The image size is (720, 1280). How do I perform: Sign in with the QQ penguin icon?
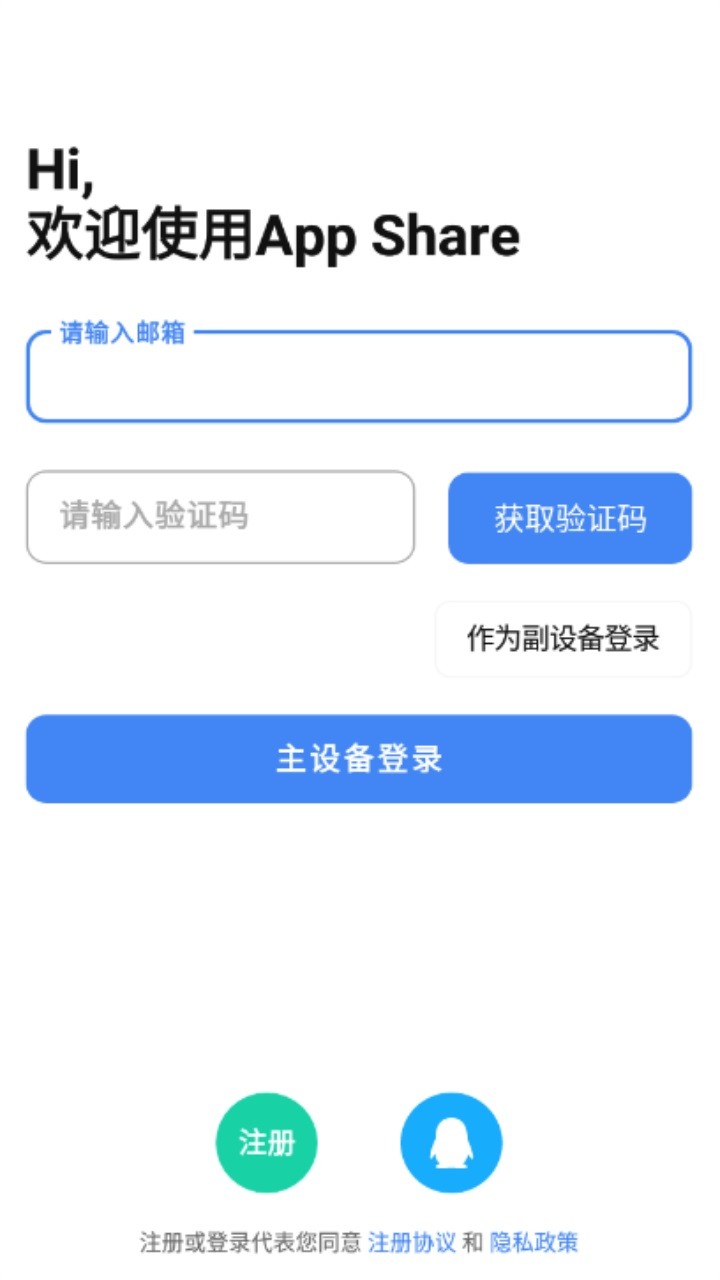click(x=451, y=1142)
